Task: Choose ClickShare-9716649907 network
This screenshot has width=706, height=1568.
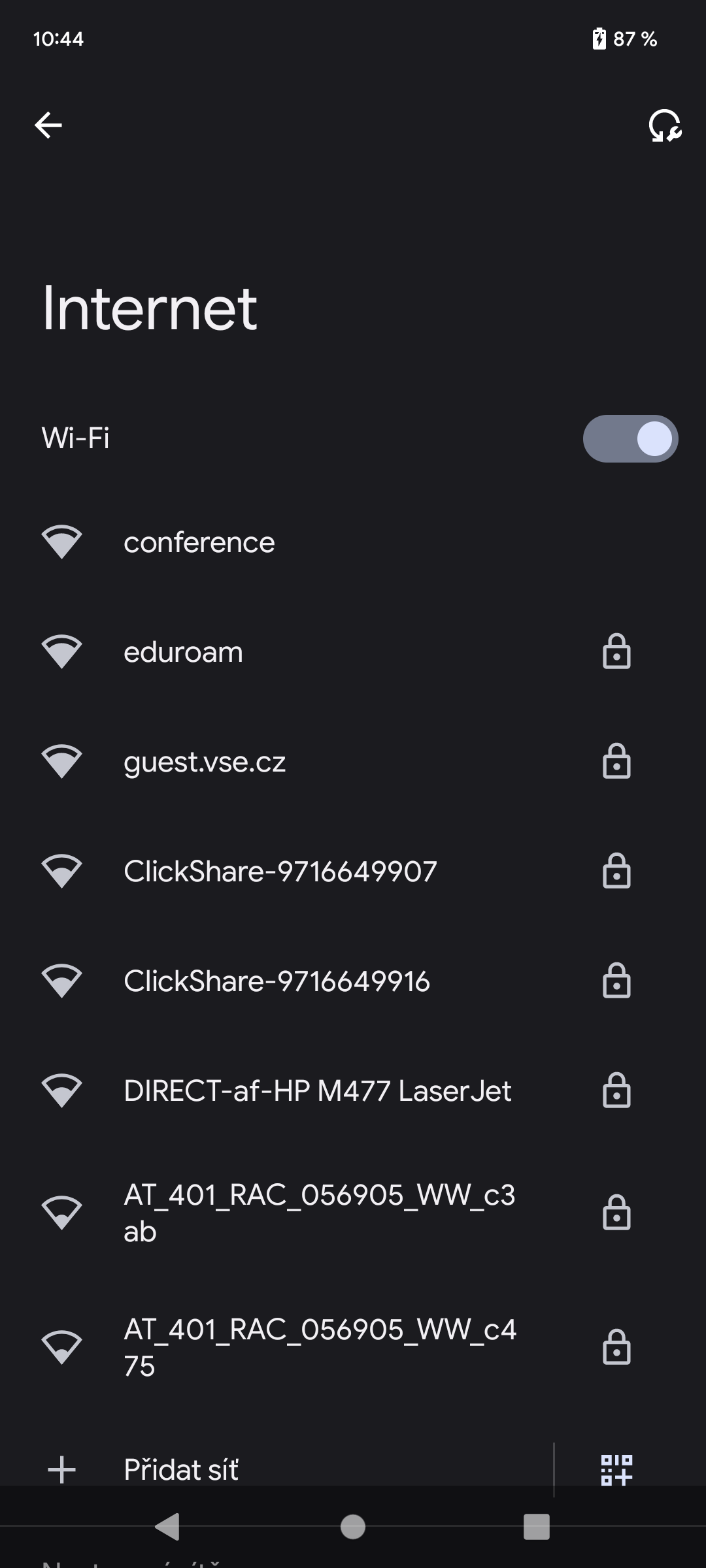Action: [280, 872]
